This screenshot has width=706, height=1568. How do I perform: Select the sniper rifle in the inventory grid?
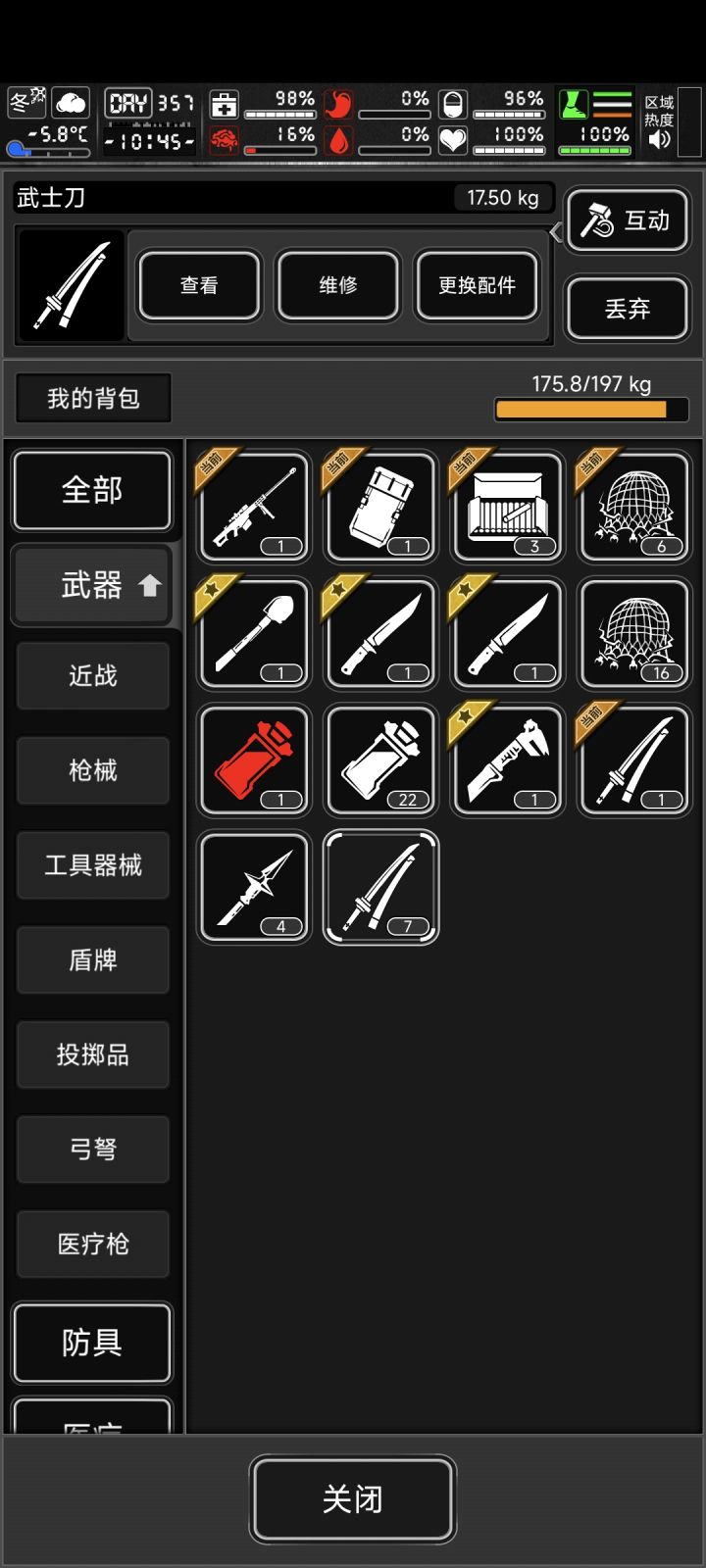(253, 508)
